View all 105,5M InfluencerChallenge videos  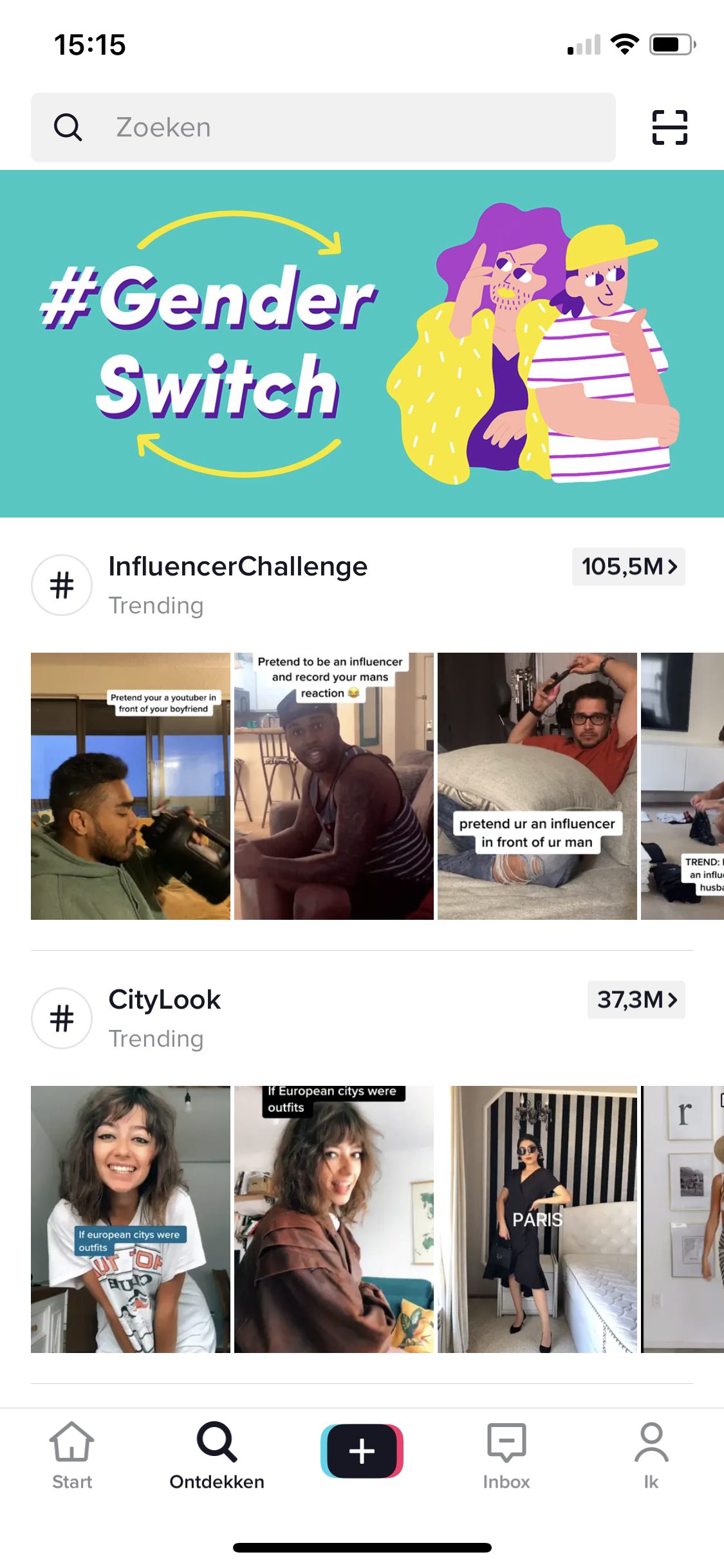[629, 566]
